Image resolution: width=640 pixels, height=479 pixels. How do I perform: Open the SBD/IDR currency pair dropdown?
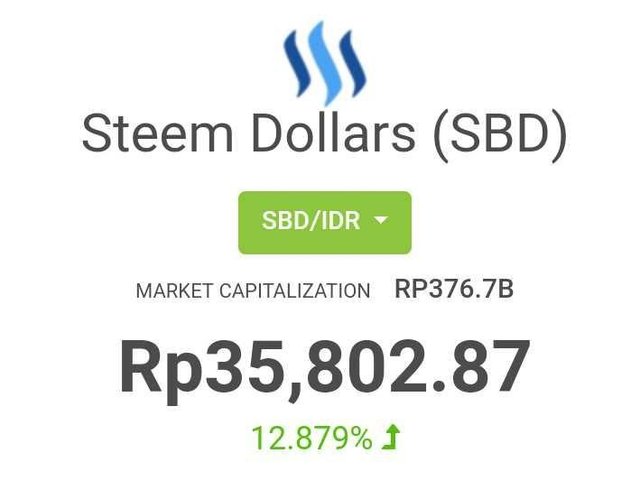tap(324, 222)
